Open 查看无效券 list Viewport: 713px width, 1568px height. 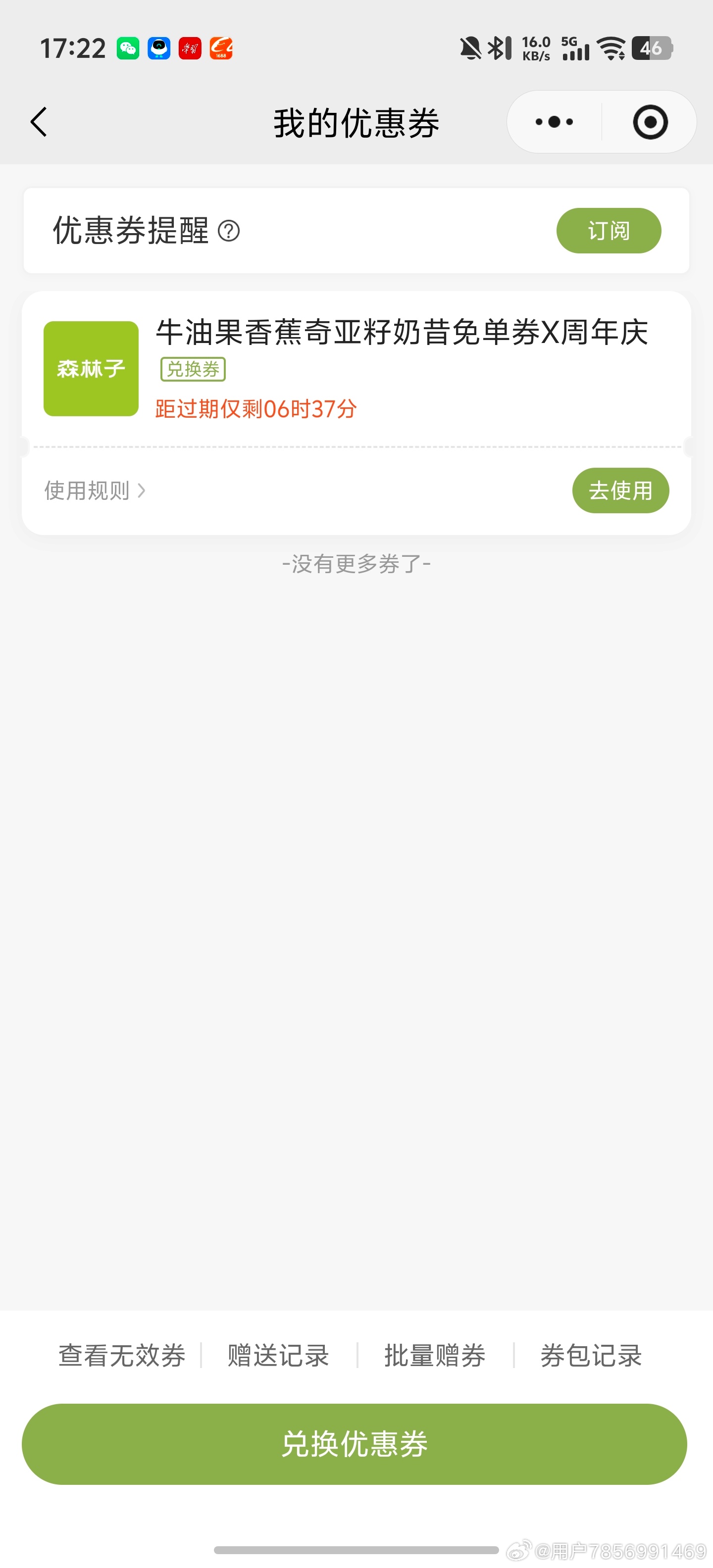(122, 1356)
